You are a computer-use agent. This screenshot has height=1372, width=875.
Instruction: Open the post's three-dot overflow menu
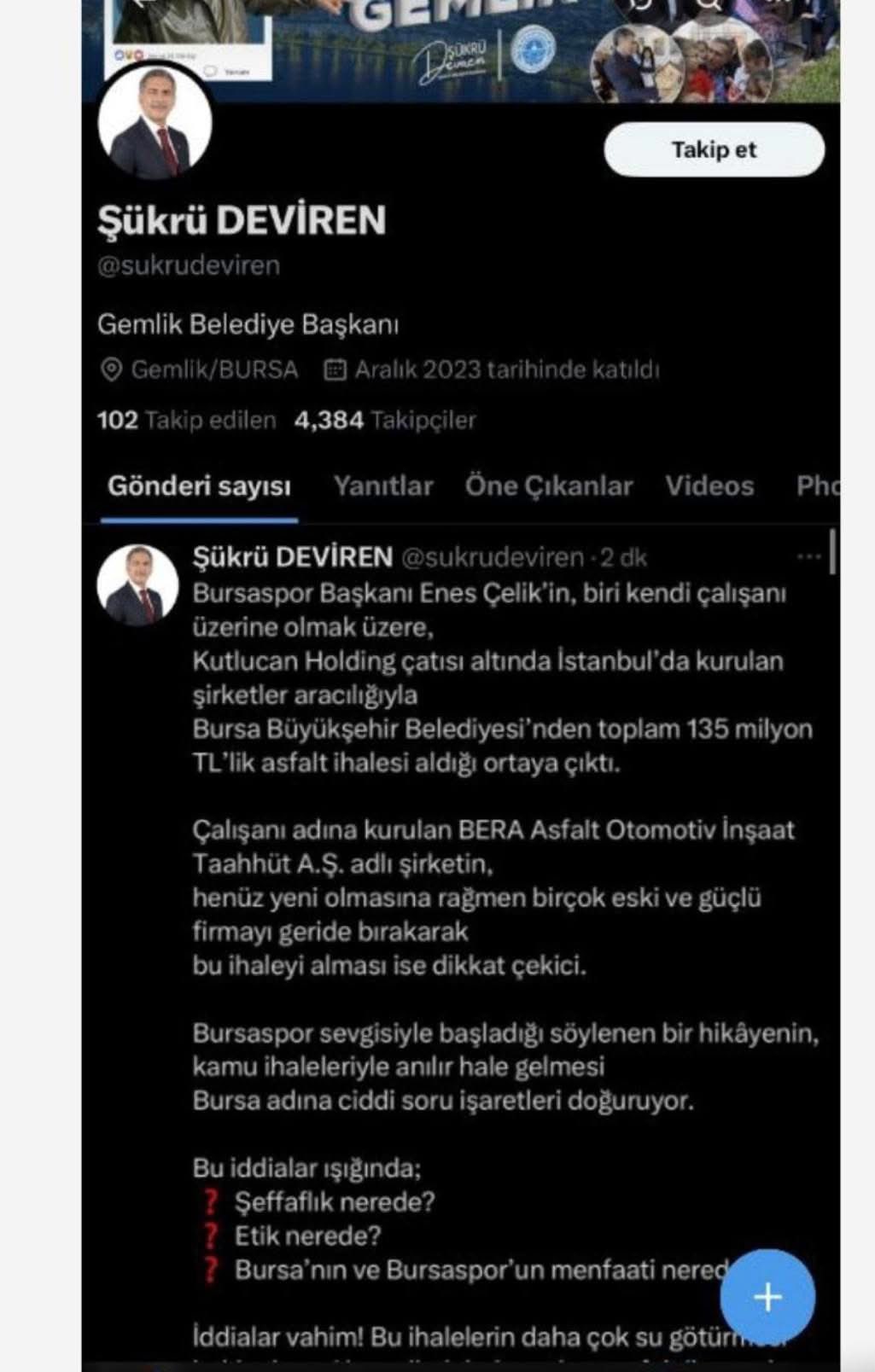808,557
